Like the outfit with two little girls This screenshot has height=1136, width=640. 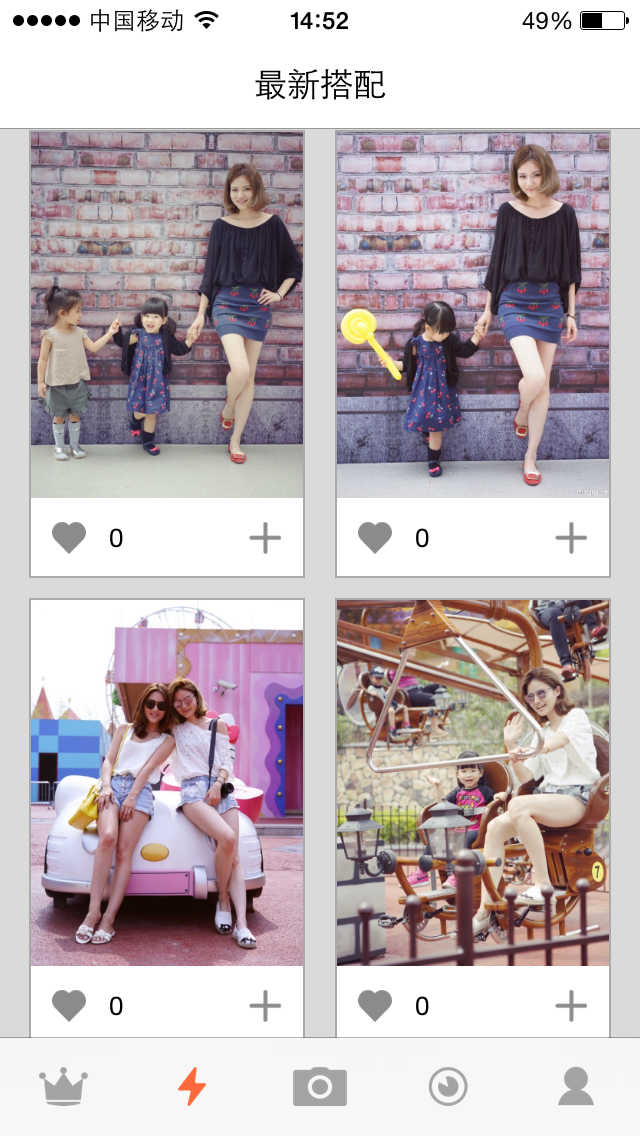69,538
